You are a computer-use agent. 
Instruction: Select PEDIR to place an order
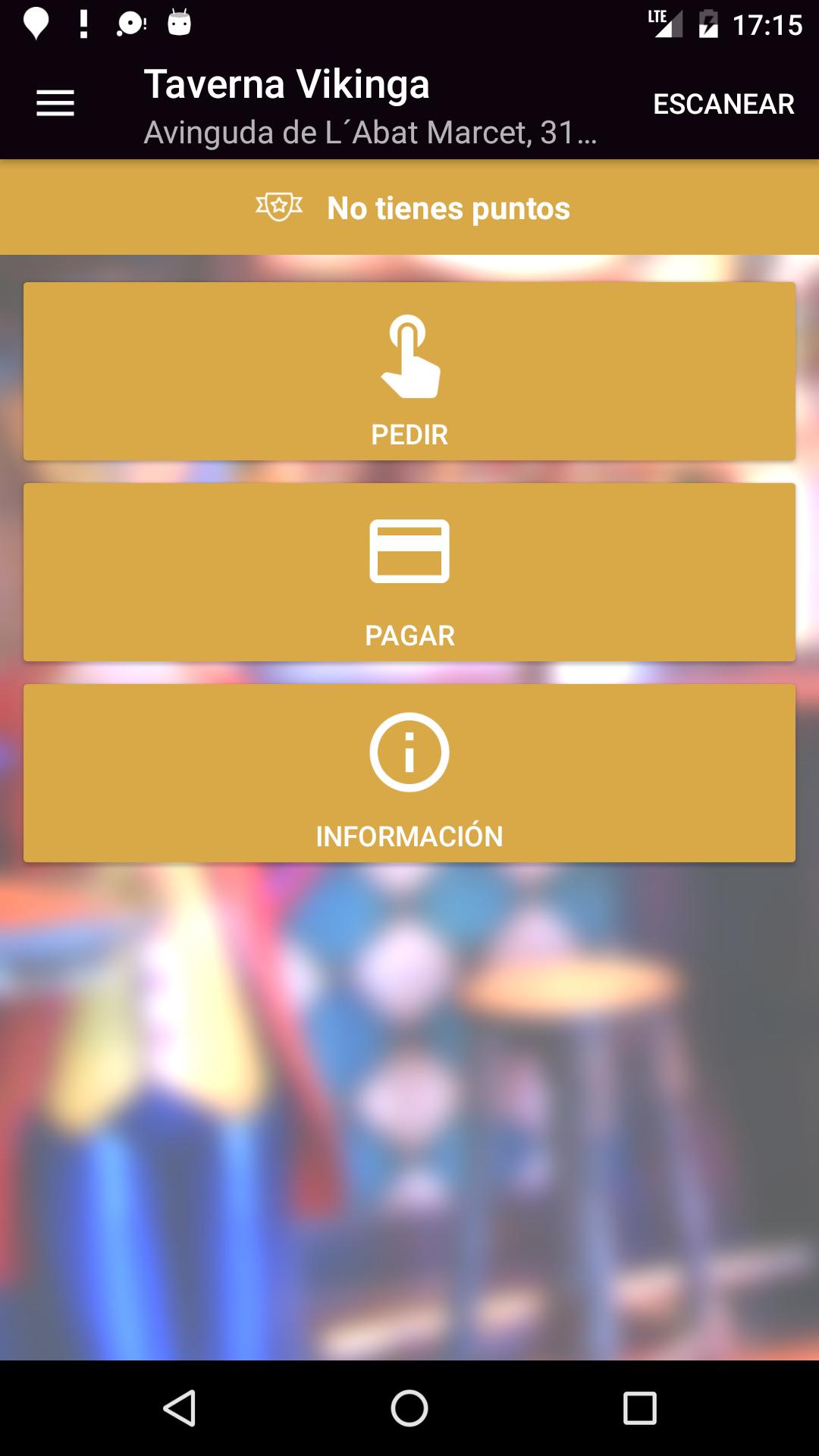(409, 372)
